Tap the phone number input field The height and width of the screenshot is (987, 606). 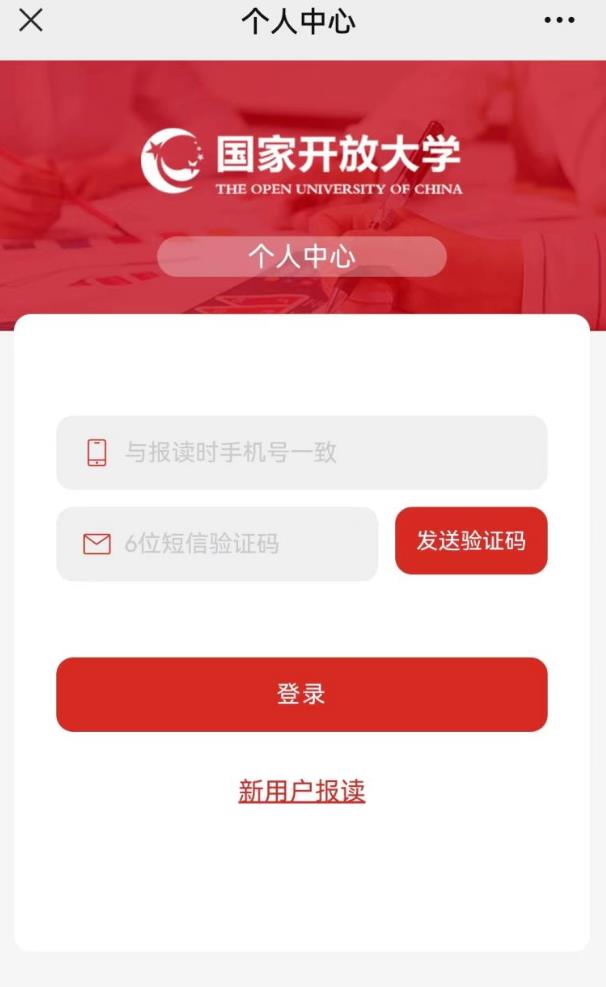pos(320,453)
